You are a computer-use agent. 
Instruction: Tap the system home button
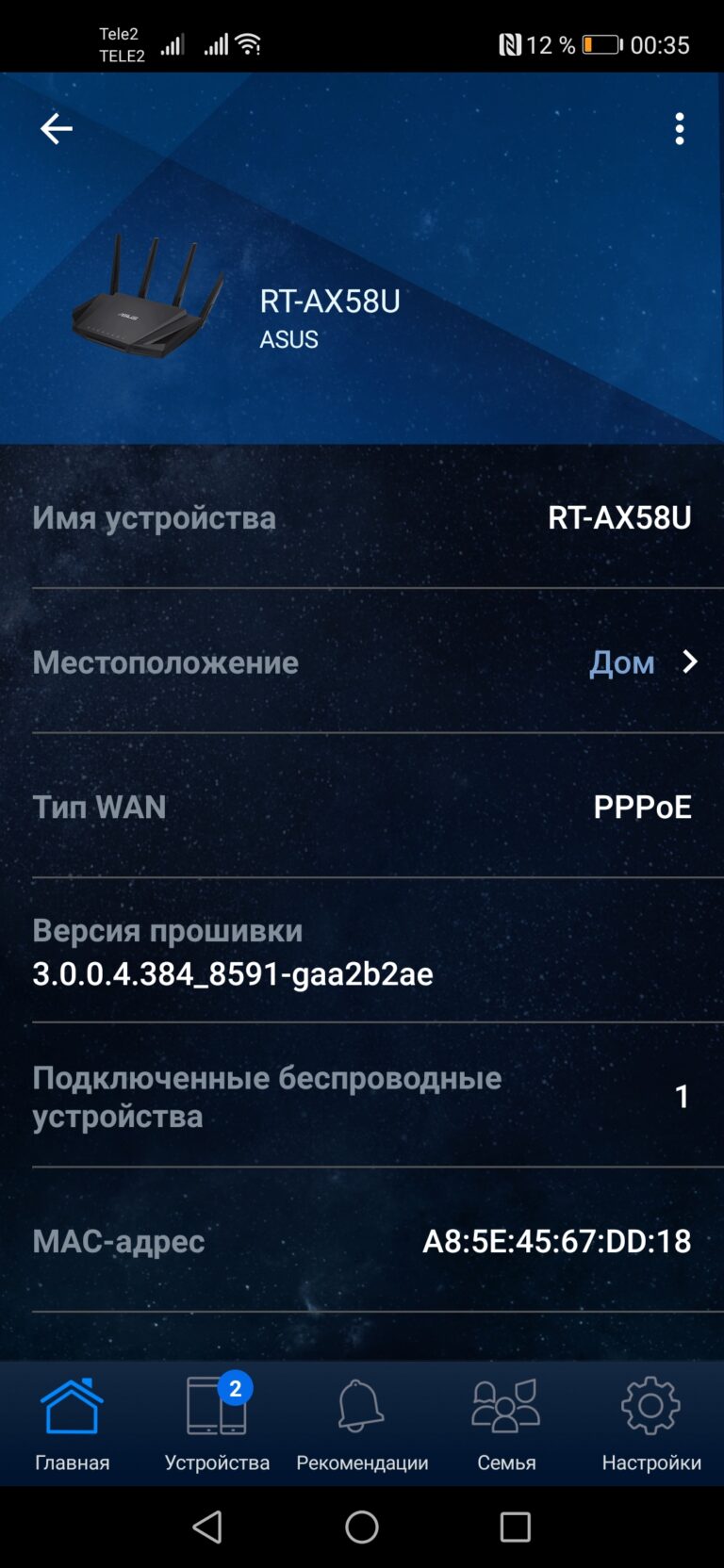pyautogui.click(x=362, y=1527)
